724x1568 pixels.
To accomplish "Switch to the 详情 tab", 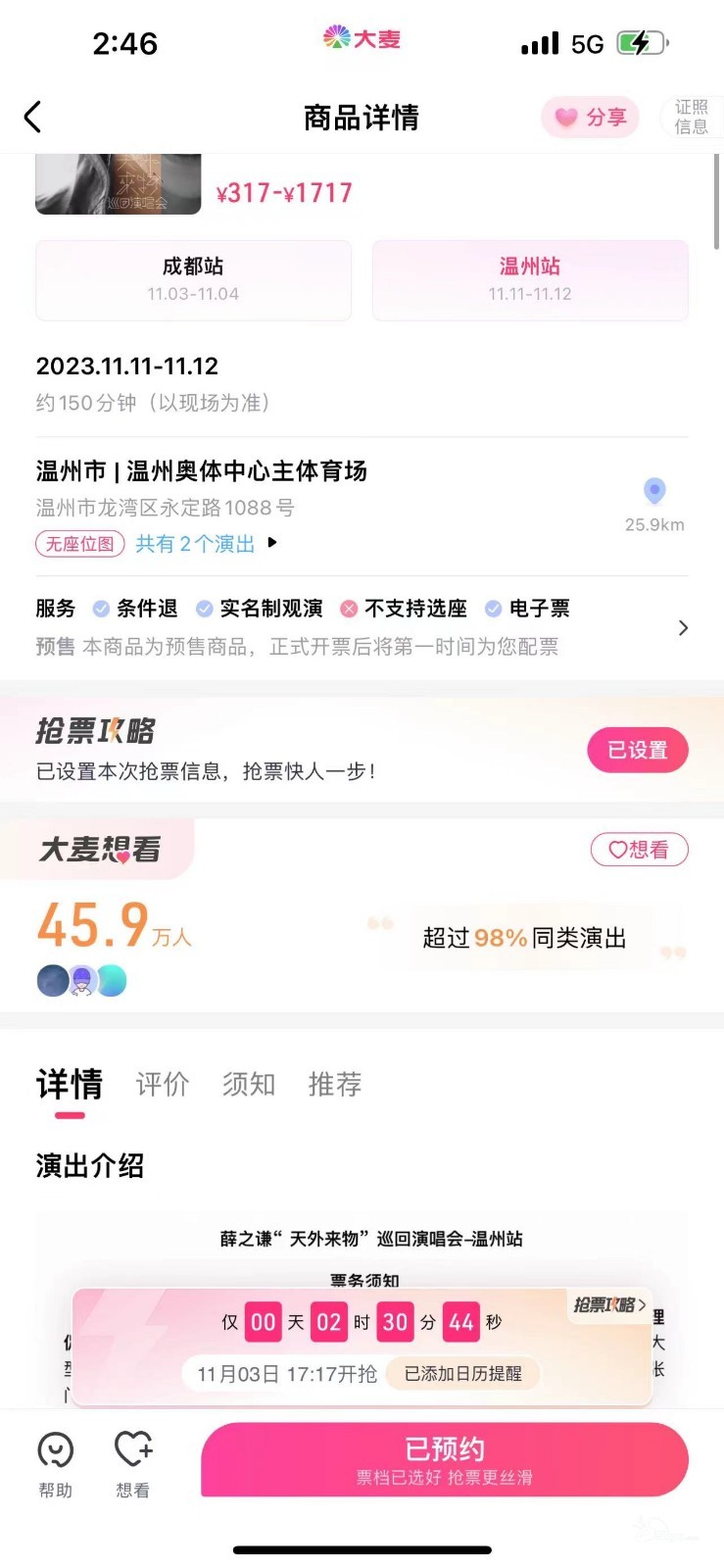I will (x=70, y=1084).
